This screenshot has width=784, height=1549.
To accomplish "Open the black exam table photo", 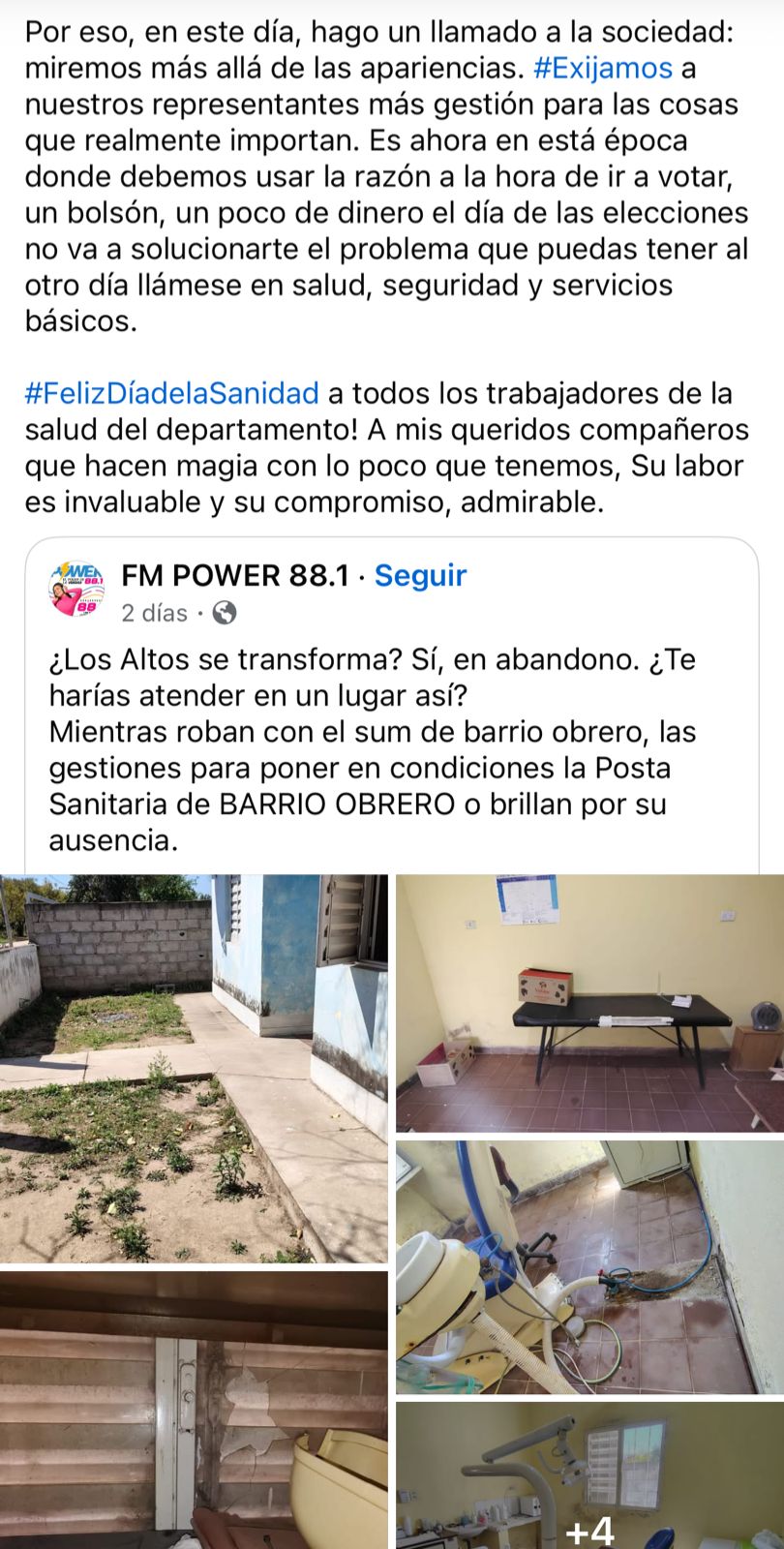I will coord(589,1002).
